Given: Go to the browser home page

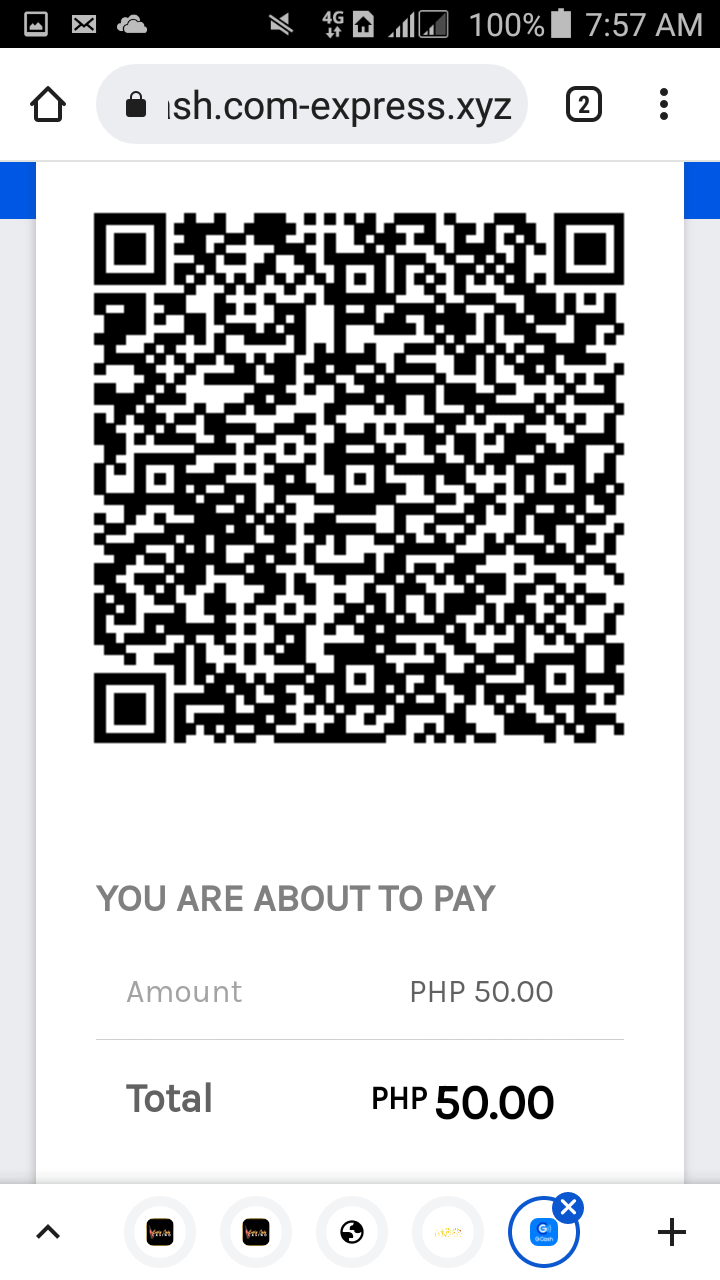Looking at the screenshot, I should (x=48, y=104).
